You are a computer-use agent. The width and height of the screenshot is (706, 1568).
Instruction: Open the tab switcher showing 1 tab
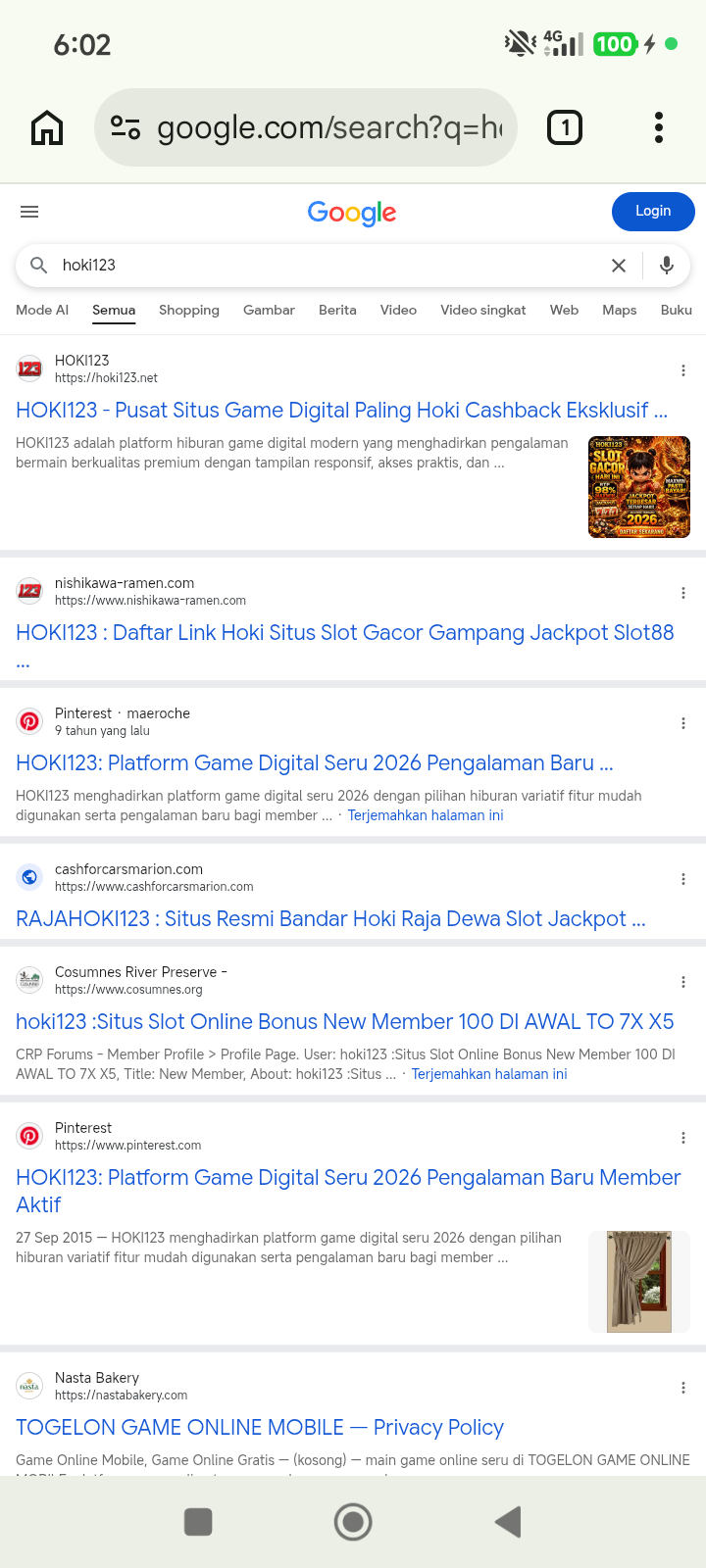coord(565,127)
